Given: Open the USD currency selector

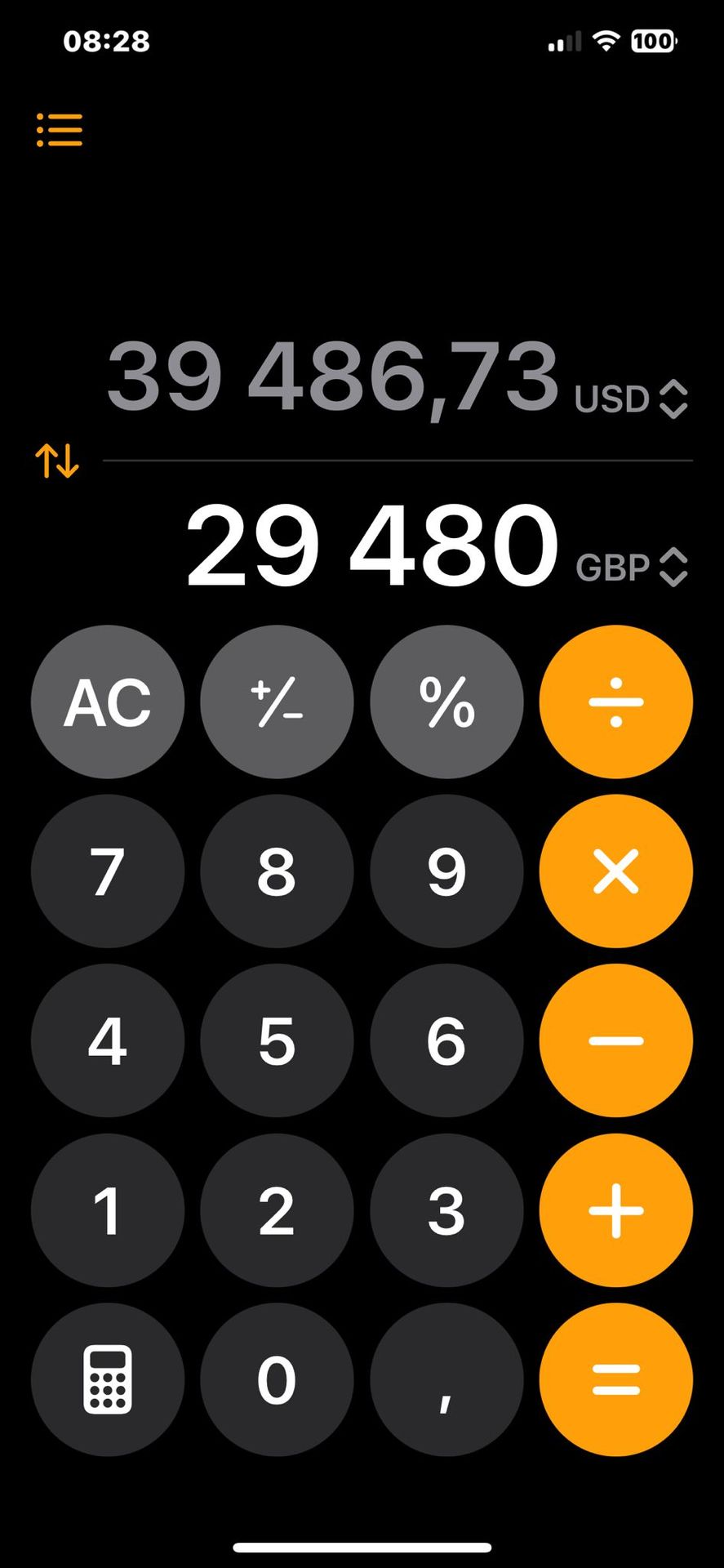Looking at the screenshot, I should (630, 399).
